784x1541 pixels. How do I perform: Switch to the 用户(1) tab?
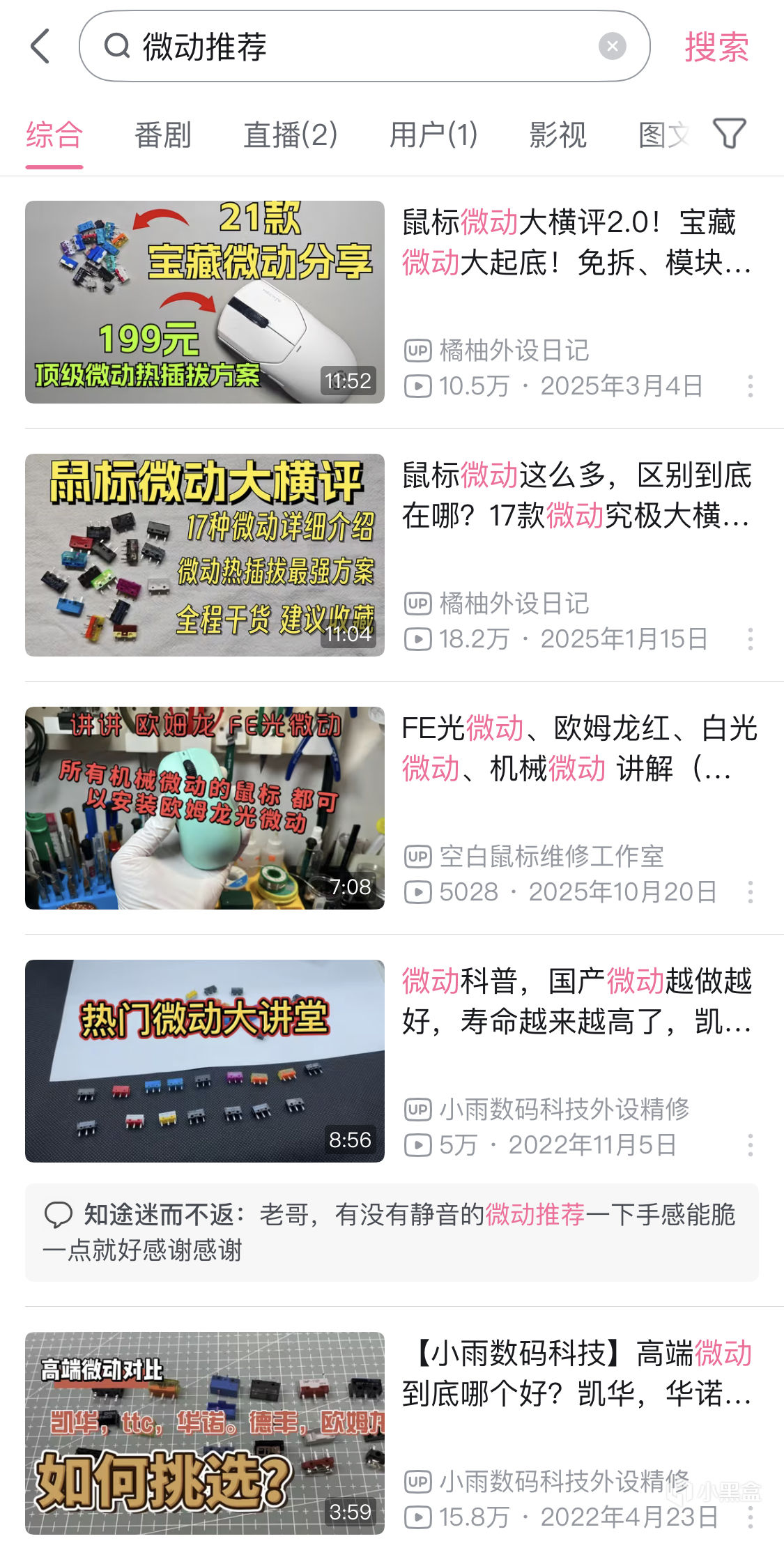click(x=433, y=135)
